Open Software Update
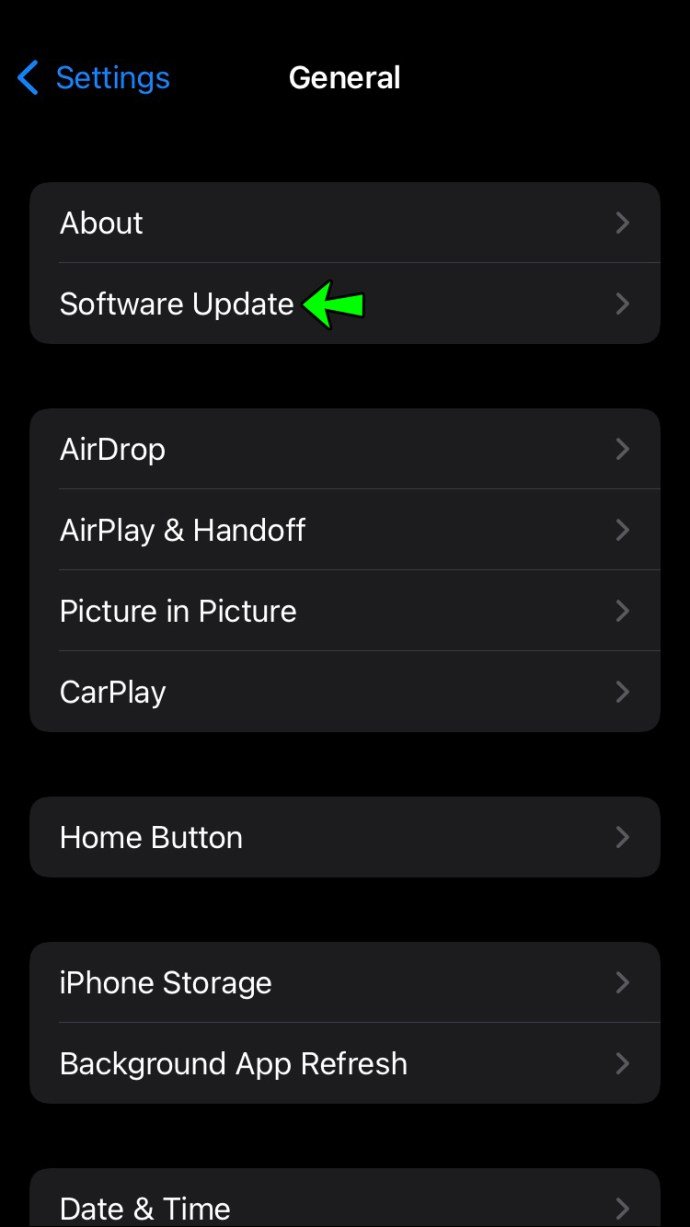Viewport: 690px width, 1227px height. coord(345,304)
